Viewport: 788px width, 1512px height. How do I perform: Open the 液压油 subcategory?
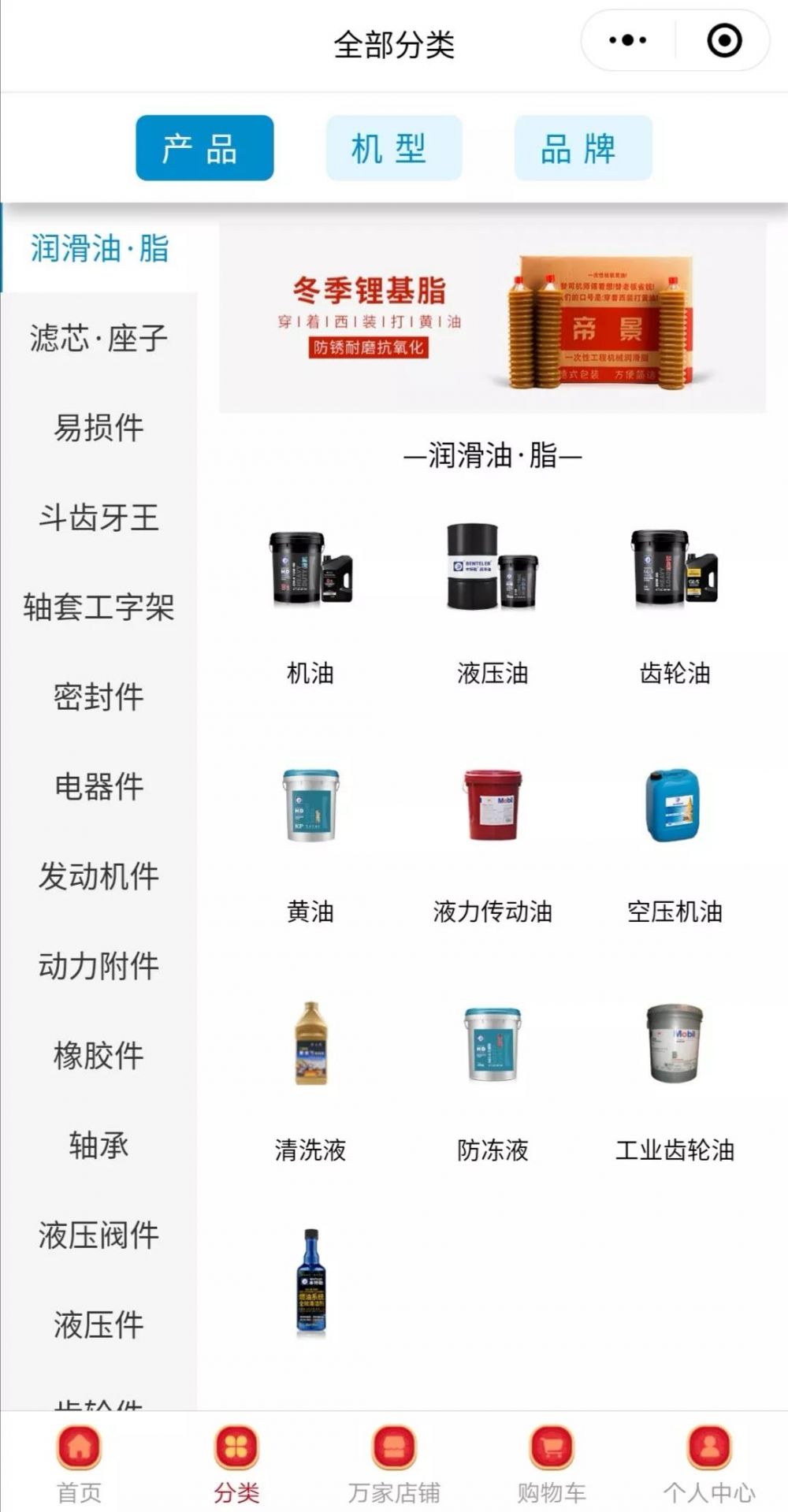tap(492, 603)
